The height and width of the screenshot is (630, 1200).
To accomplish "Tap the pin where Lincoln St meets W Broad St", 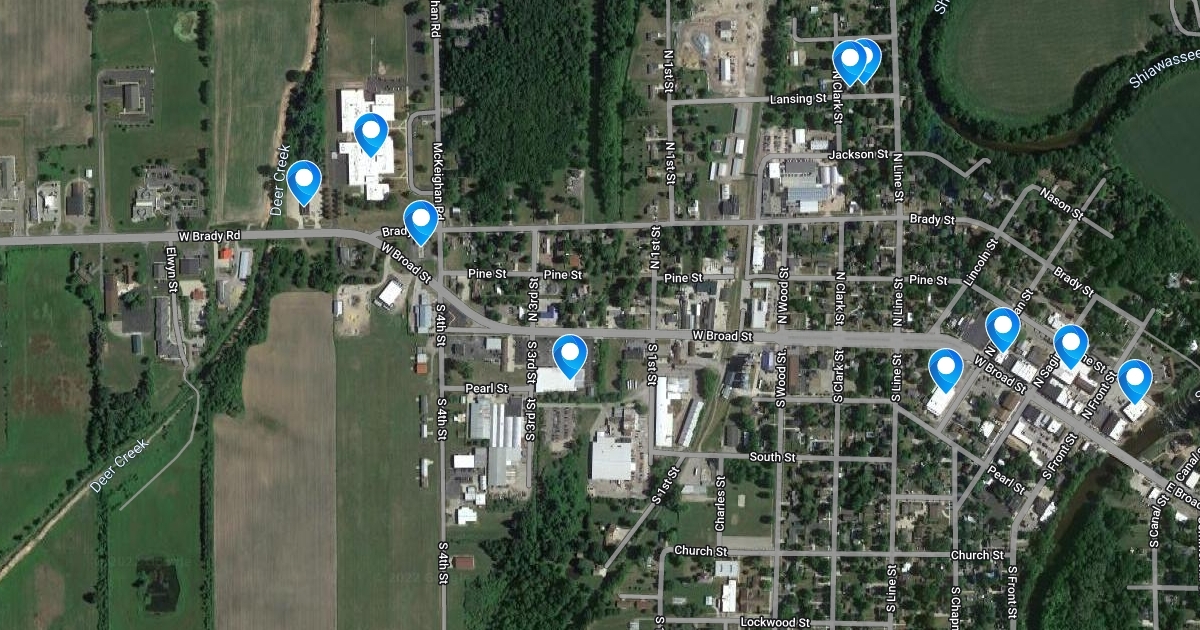I will pyautogui.click(x=1002, y=328).
